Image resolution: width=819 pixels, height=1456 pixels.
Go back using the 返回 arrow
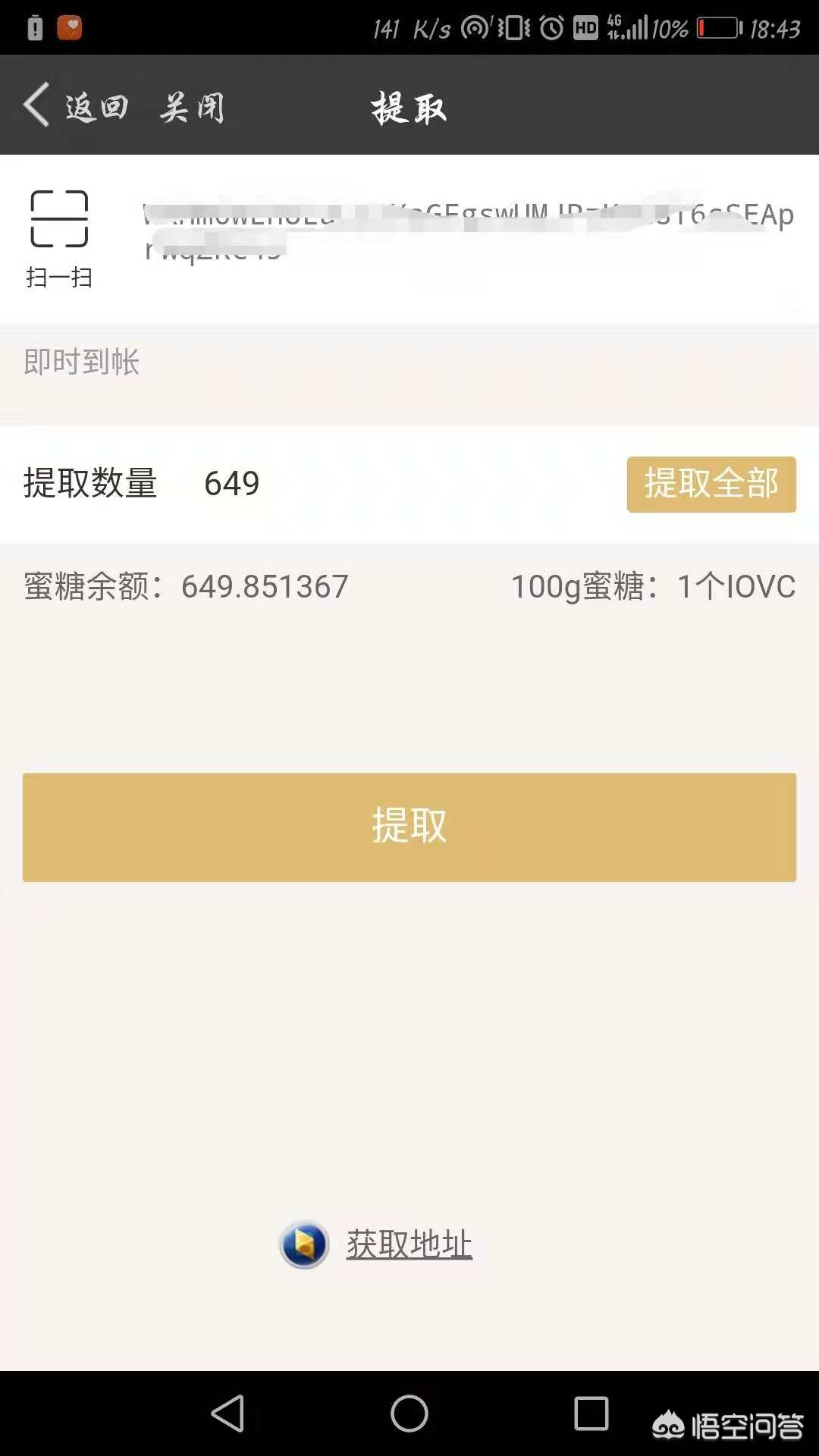(74, 106)
